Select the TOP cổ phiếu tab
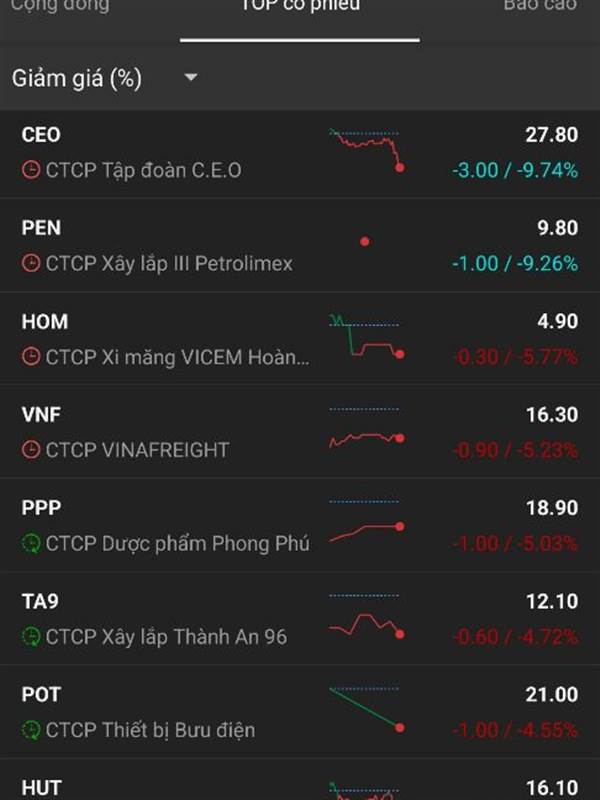Screen dimensions: 600x800 pyautogui.click(x=300, y=8)
